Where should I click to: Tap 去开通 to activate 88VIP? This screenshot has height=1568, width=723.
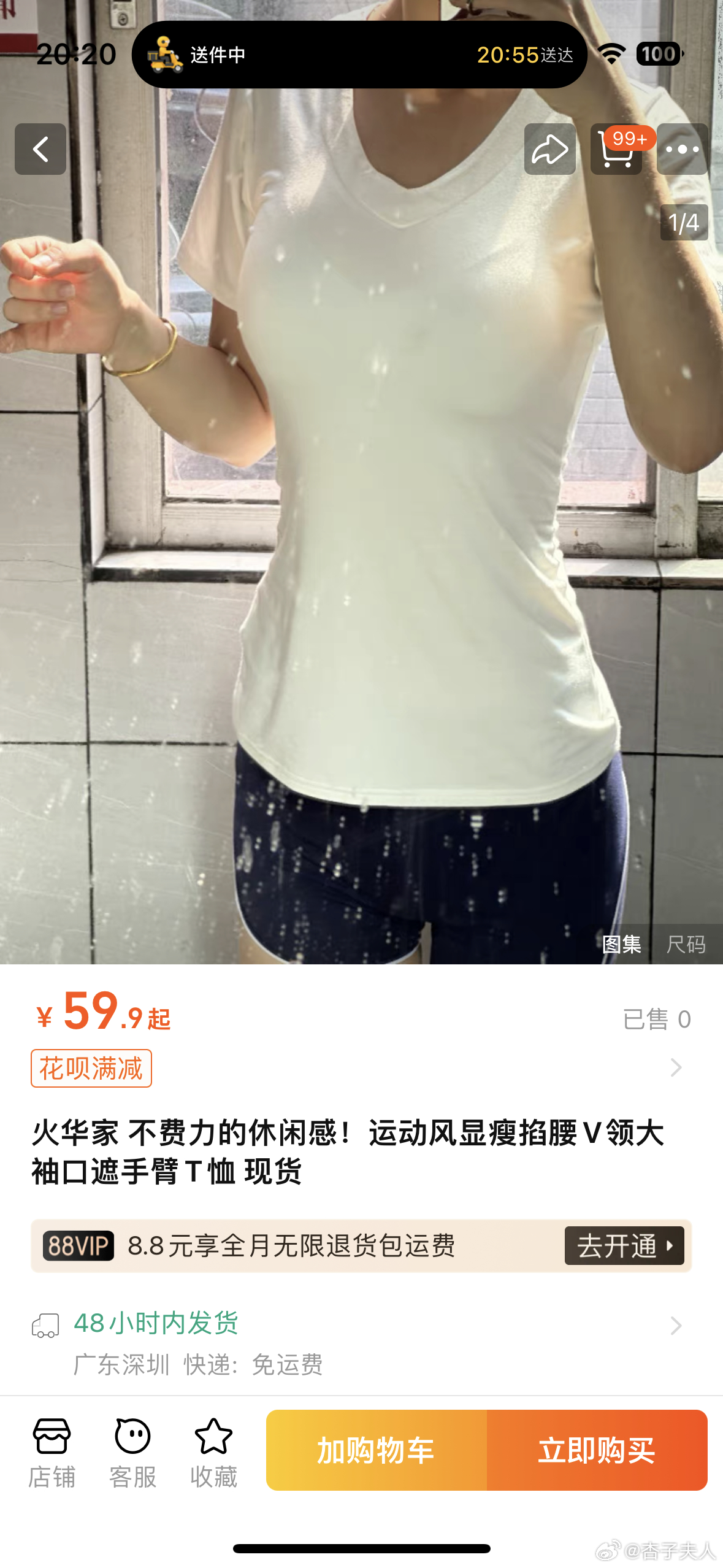pos(624,1245)
